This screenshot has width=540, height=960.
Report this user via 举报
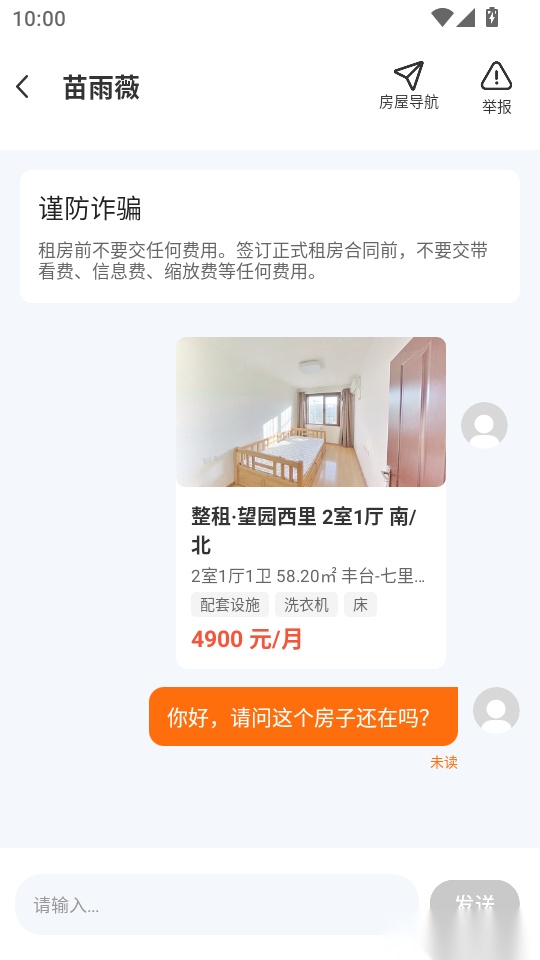click(497, 88)
